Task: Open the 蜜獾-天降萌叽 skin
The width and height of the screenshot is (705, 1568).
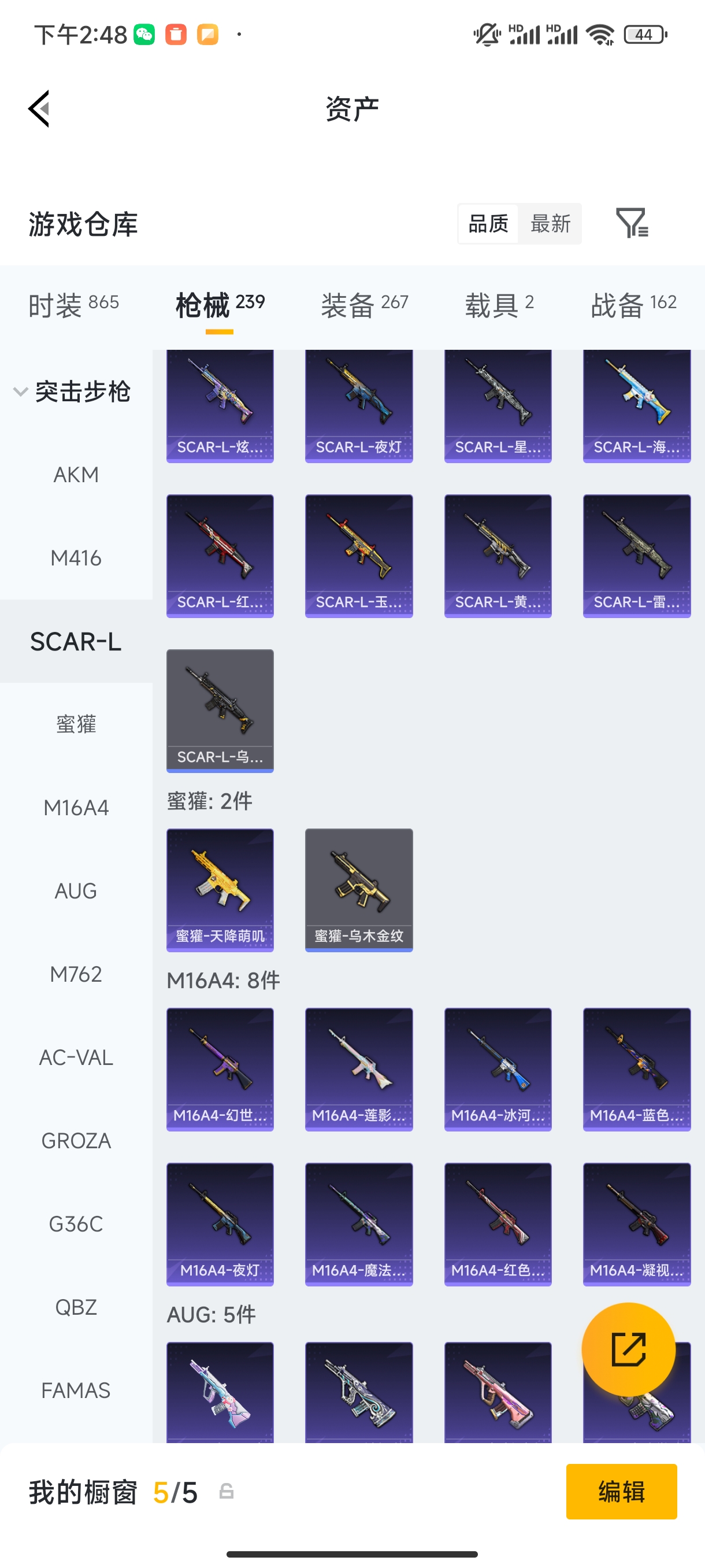Action: (220, 889)
